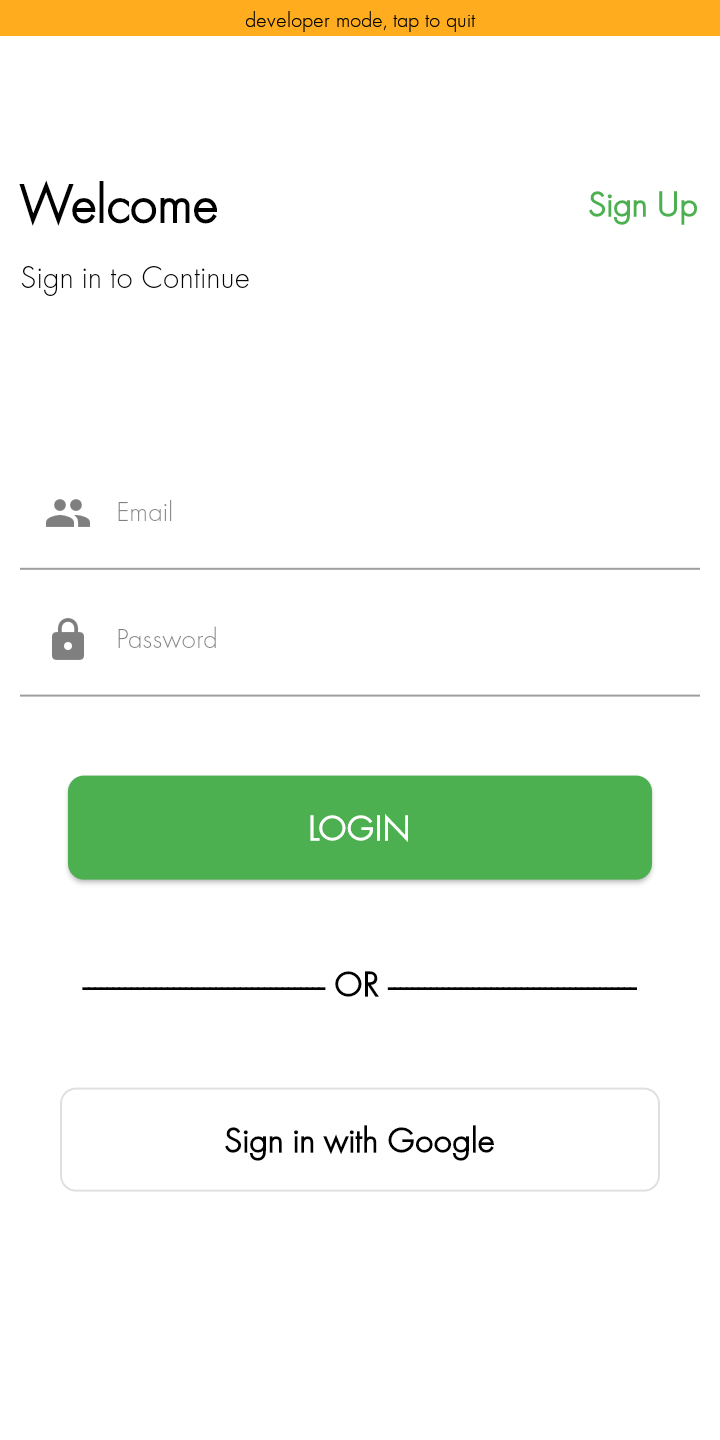The image size is (720, 1440).
Task: Click the Password placeholder text
Action: point(166,639)
